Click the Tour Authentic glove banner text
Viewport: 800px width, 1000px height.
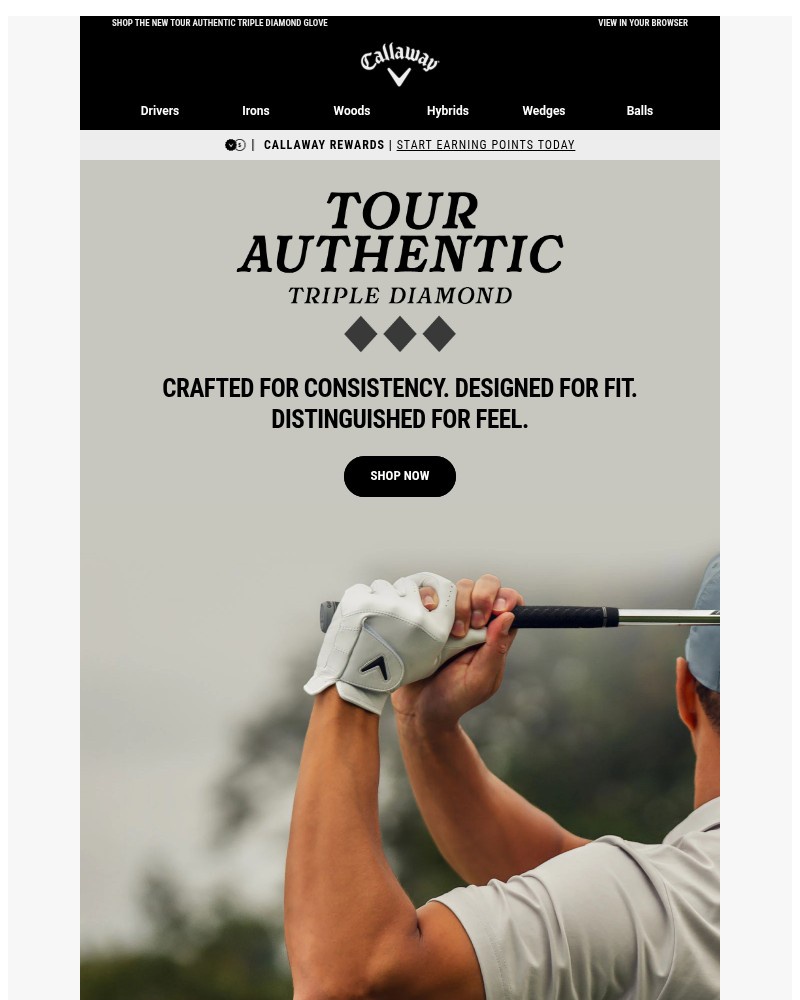pos(220,23)
